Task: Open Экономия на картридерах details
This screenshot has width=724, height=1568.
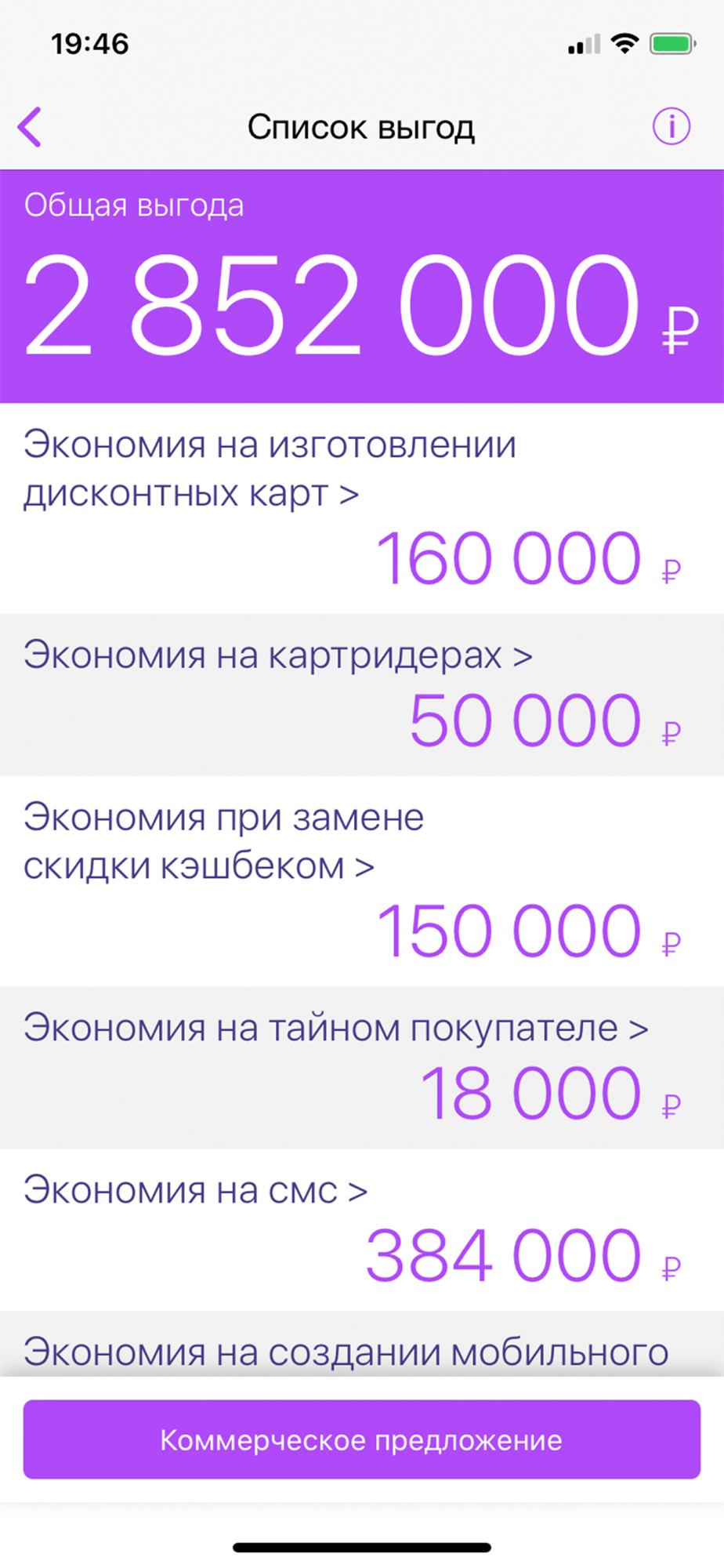Action: 362,695
